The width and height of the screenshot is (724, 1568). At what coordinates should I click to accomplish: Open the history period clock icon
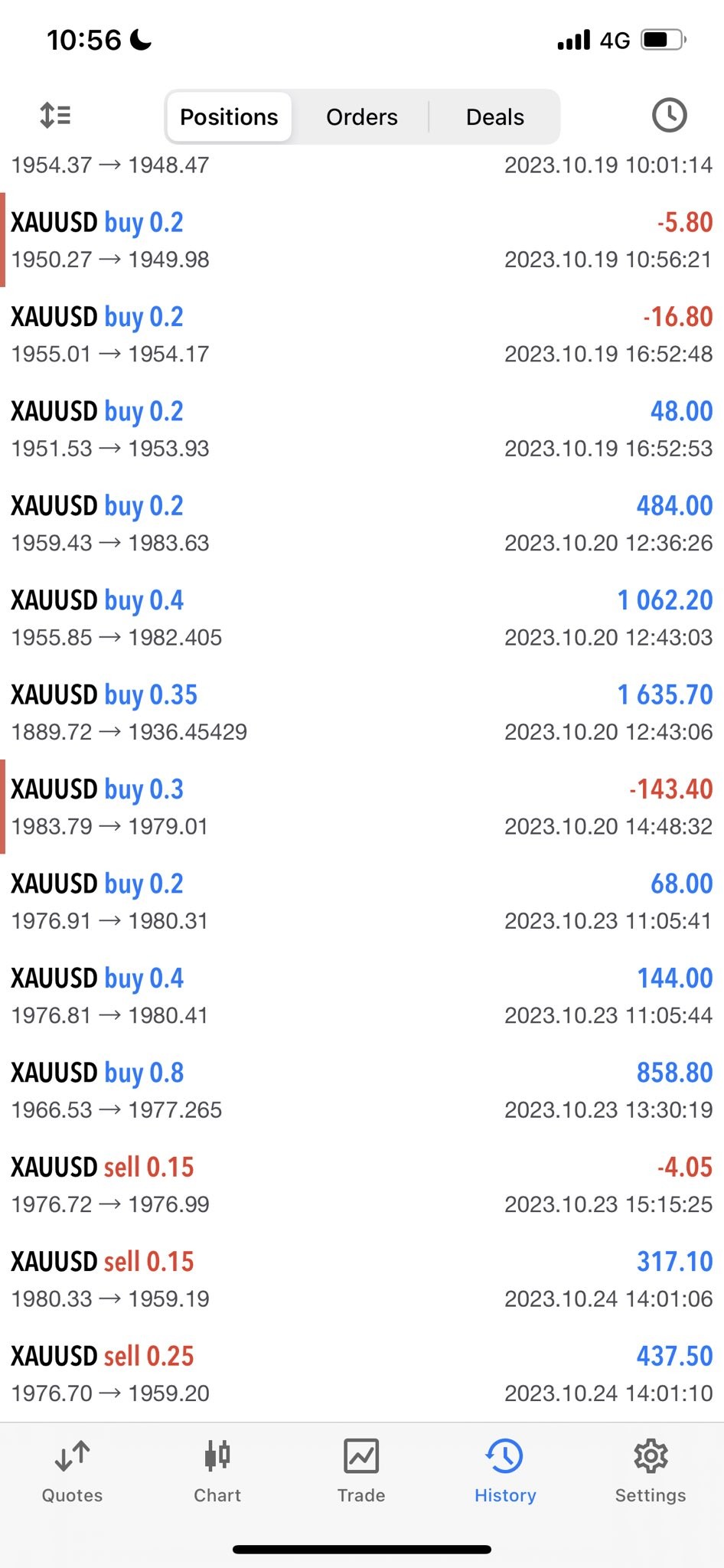point(669,116)
